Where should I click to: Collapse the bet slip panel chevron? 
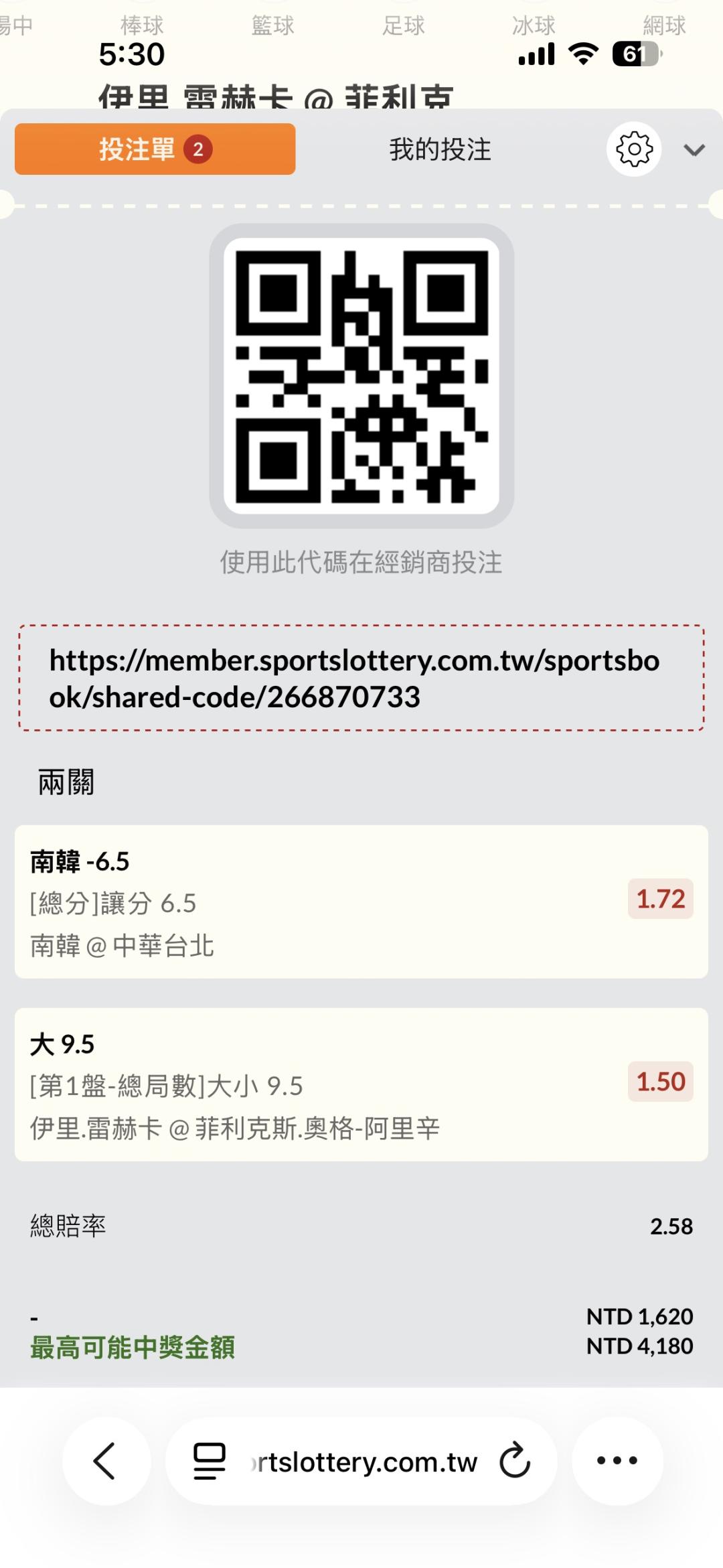point(694,150)
